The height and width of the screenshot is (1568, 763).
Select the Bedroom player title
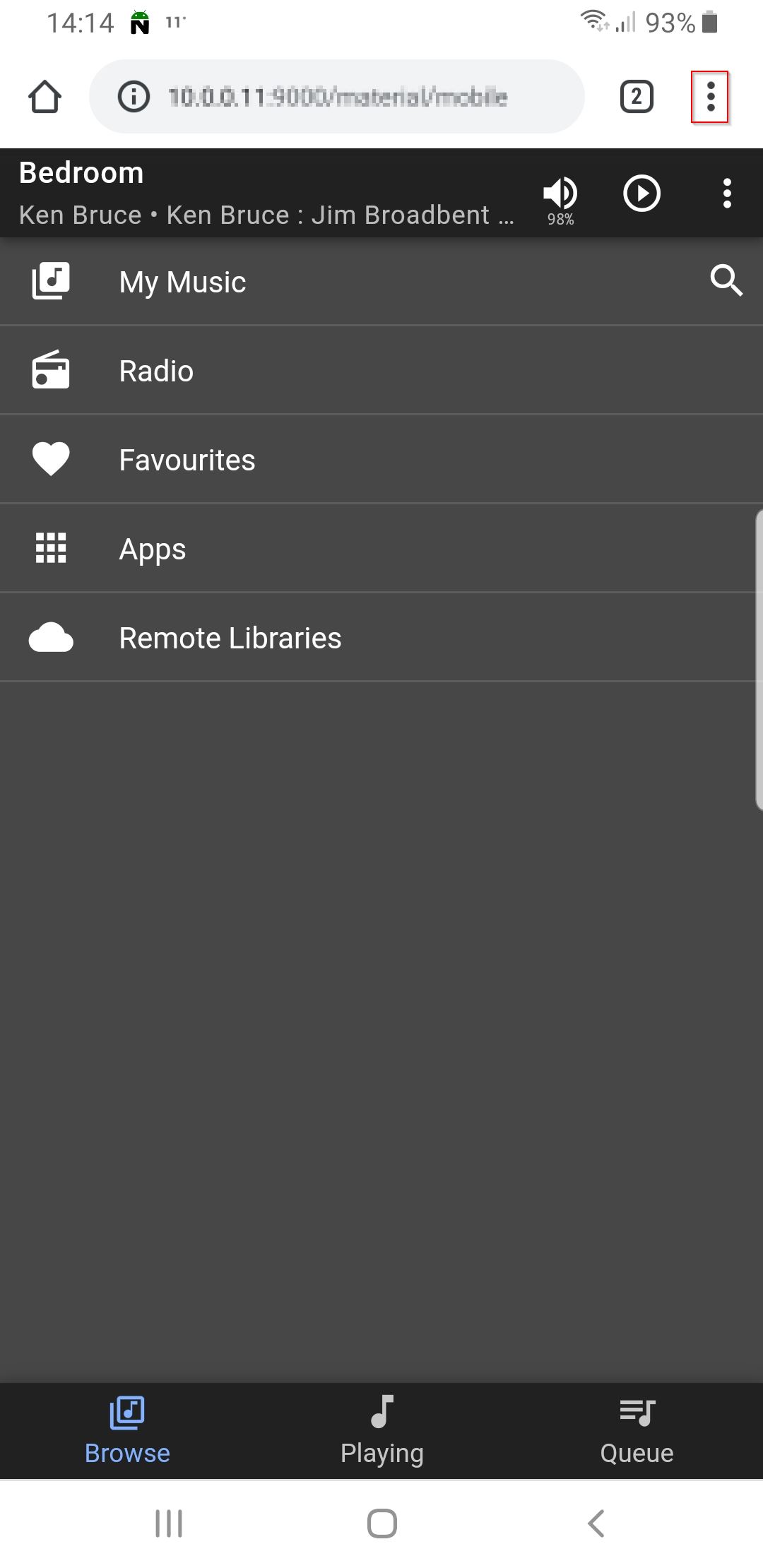[81, 173]
